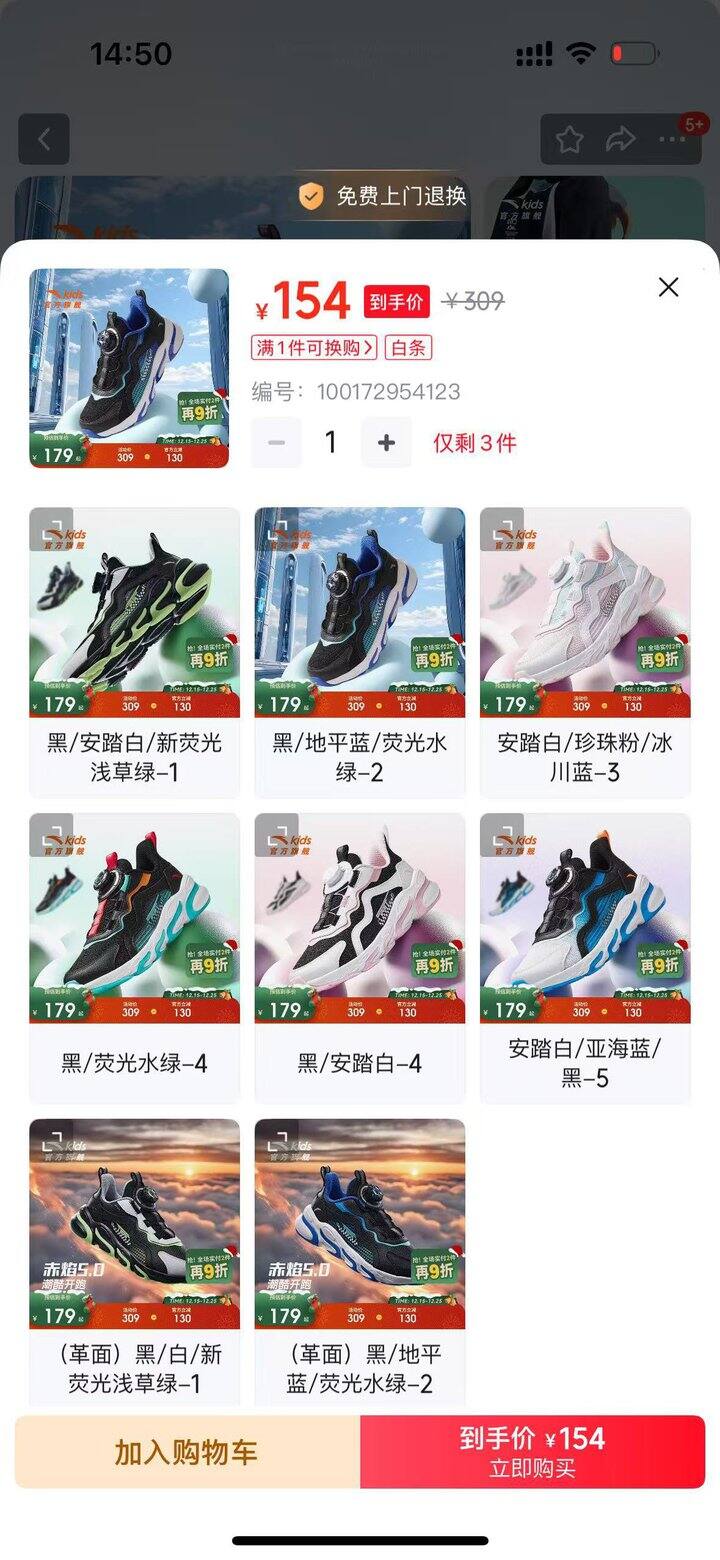Decrease quantity with the minus icon
The image size is (720, 1560).
[275, 441]
